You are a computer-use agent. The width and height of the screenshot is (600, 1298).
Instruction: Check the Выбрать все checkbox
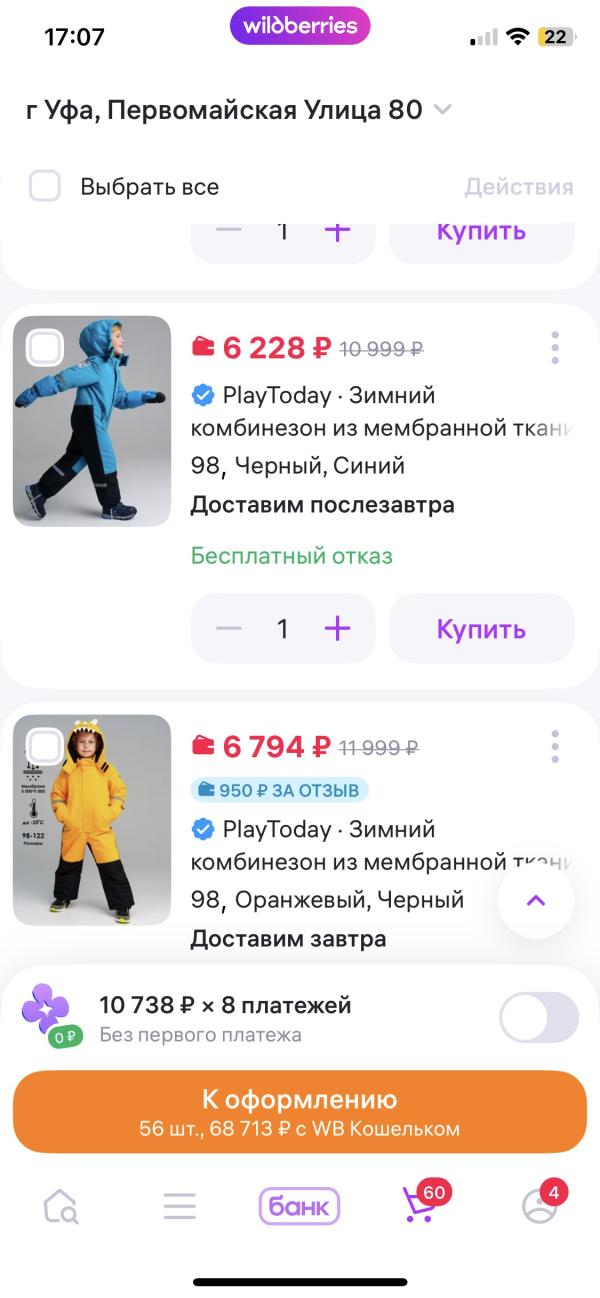(45, 186)
